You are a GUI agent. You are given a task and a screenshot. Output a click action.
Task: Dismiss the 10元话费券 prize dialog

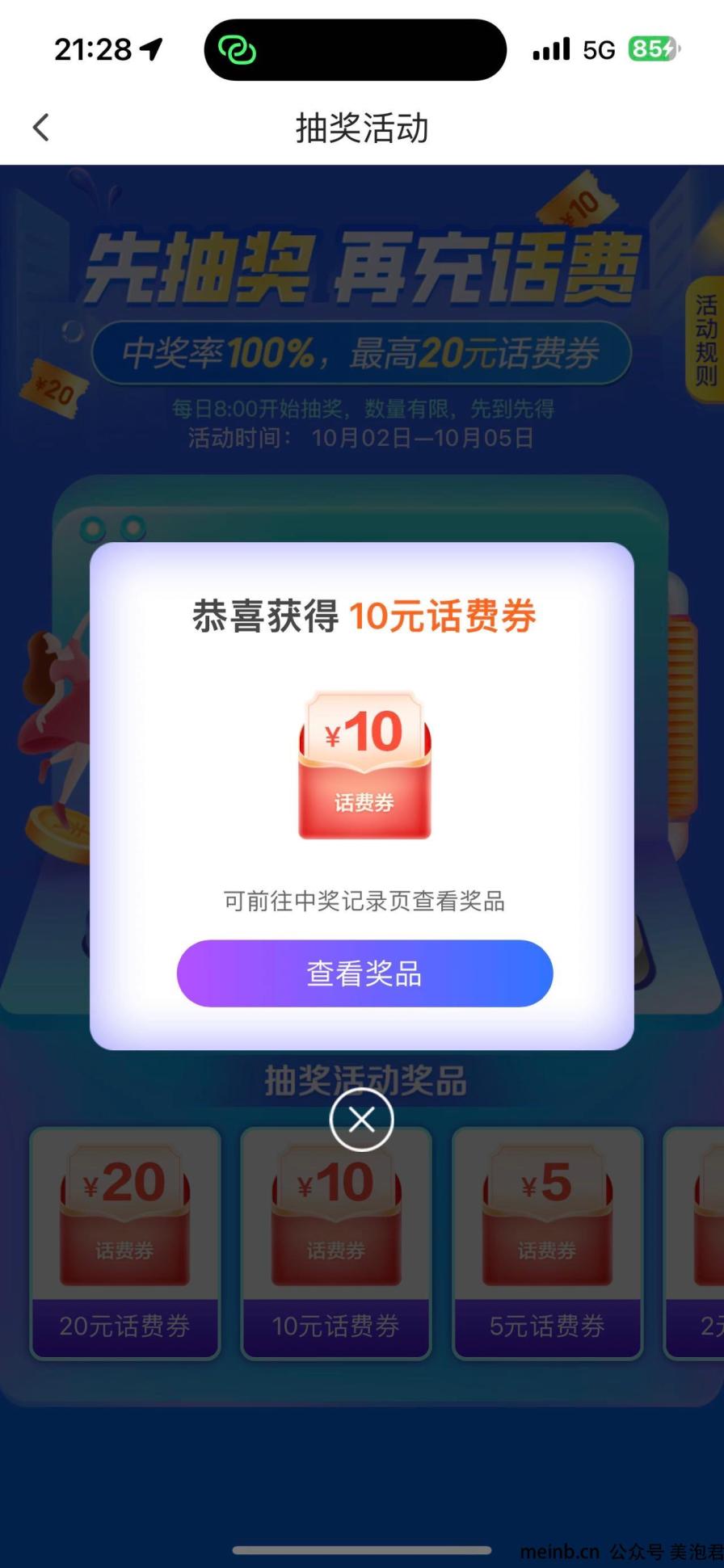click(361, 1120)
